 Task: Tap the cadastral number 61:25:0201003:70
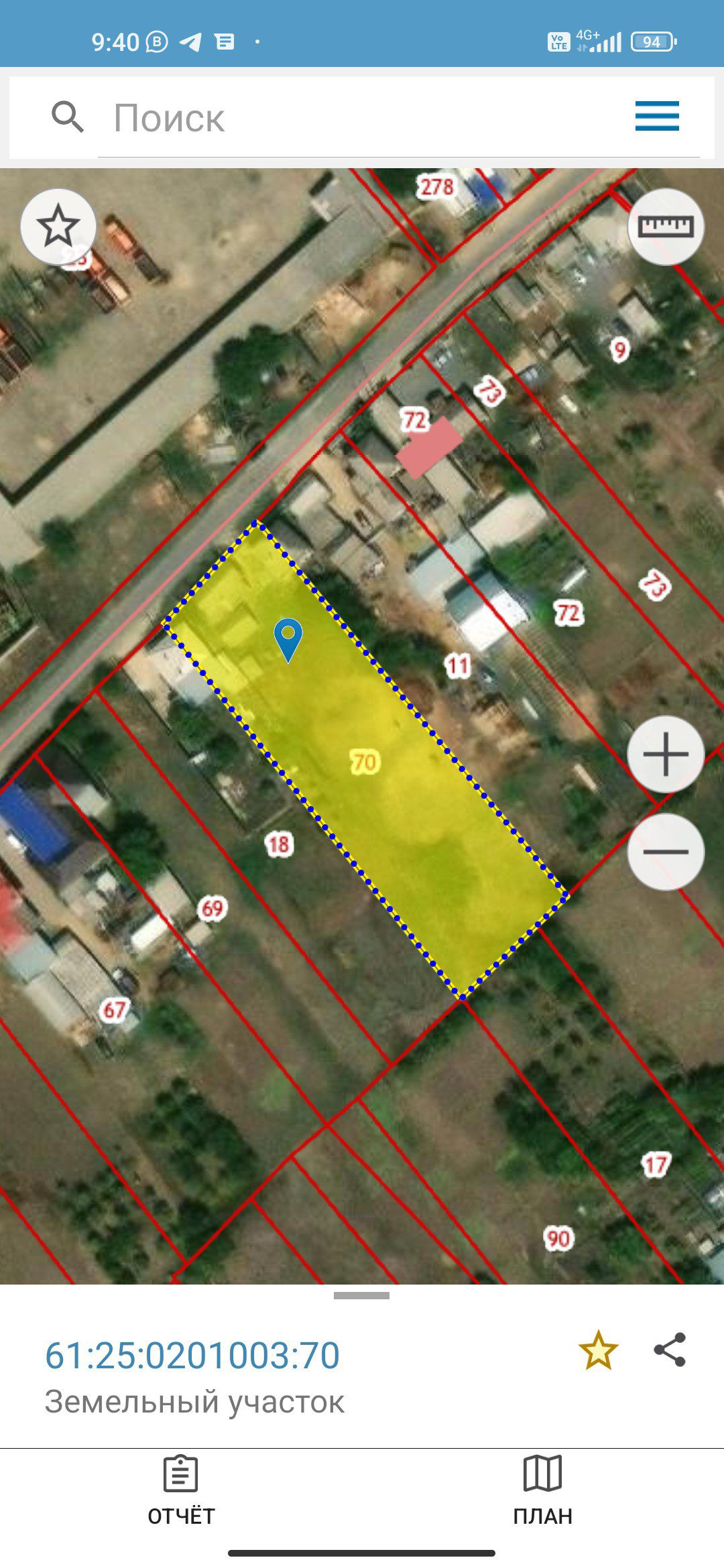click(x=192, y=1356)
